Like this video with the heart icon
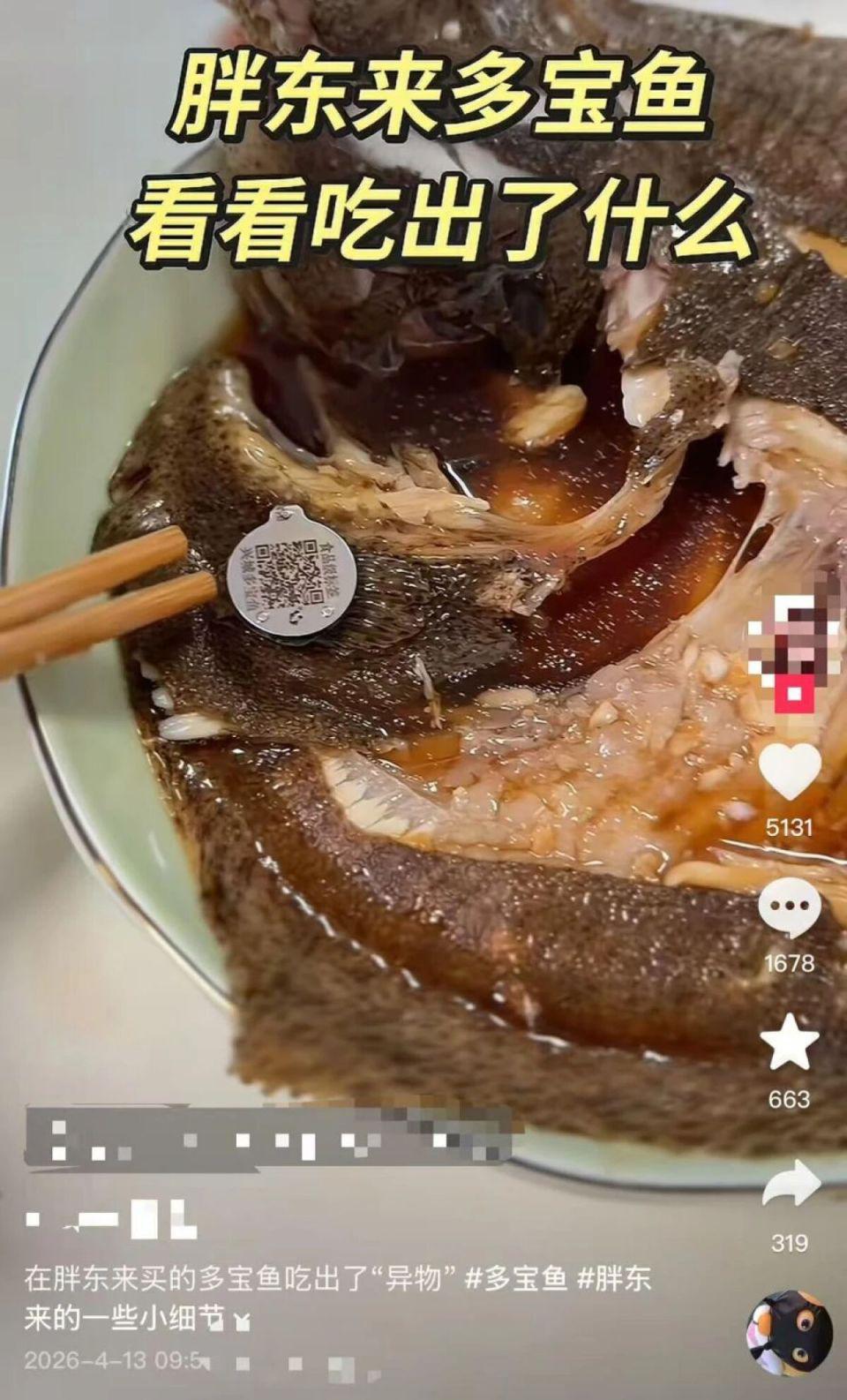847x1400 pixels. point(790,771)
